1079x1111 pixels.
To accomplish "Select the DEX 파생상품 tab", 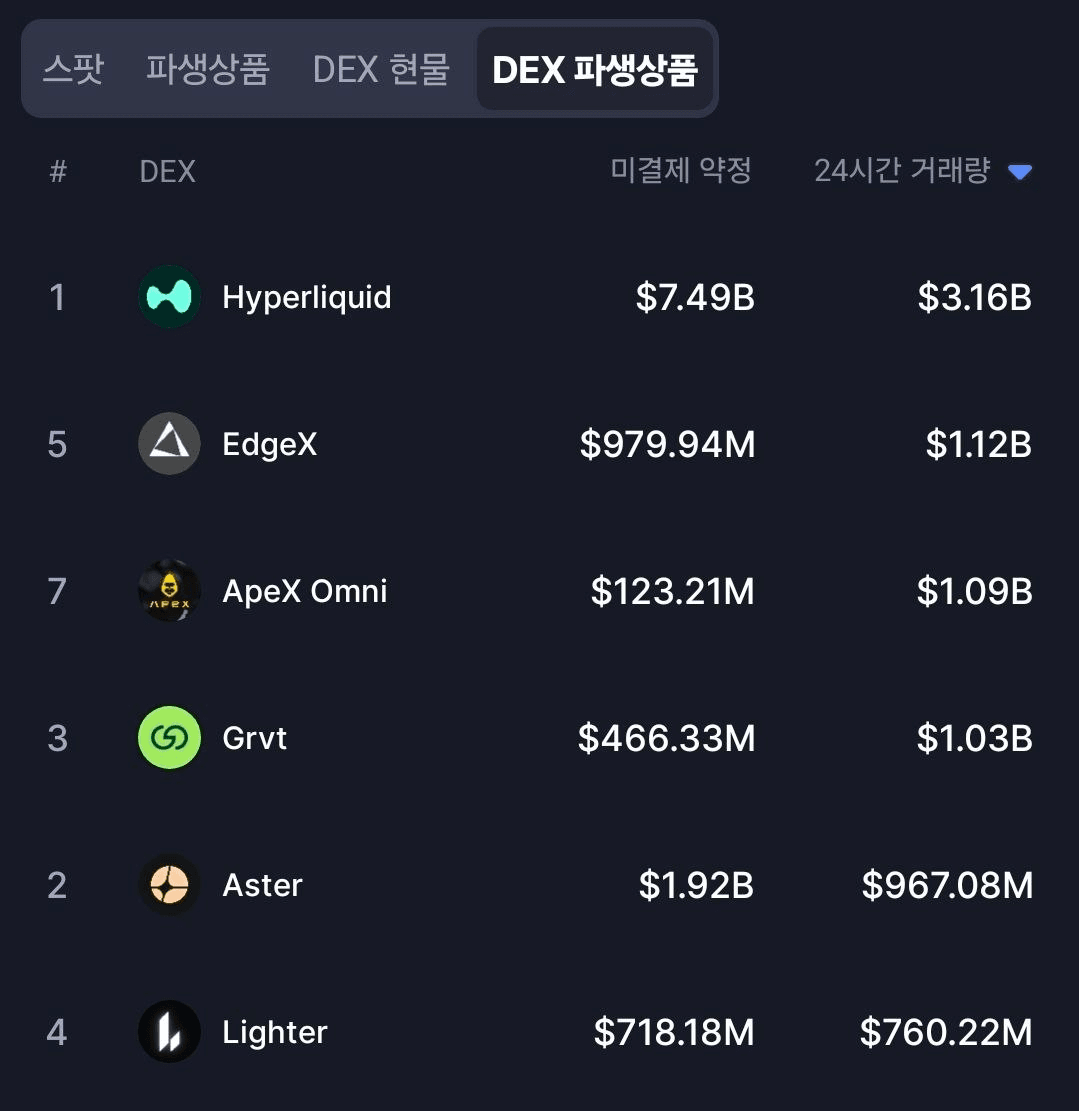I will click(595, 70).
